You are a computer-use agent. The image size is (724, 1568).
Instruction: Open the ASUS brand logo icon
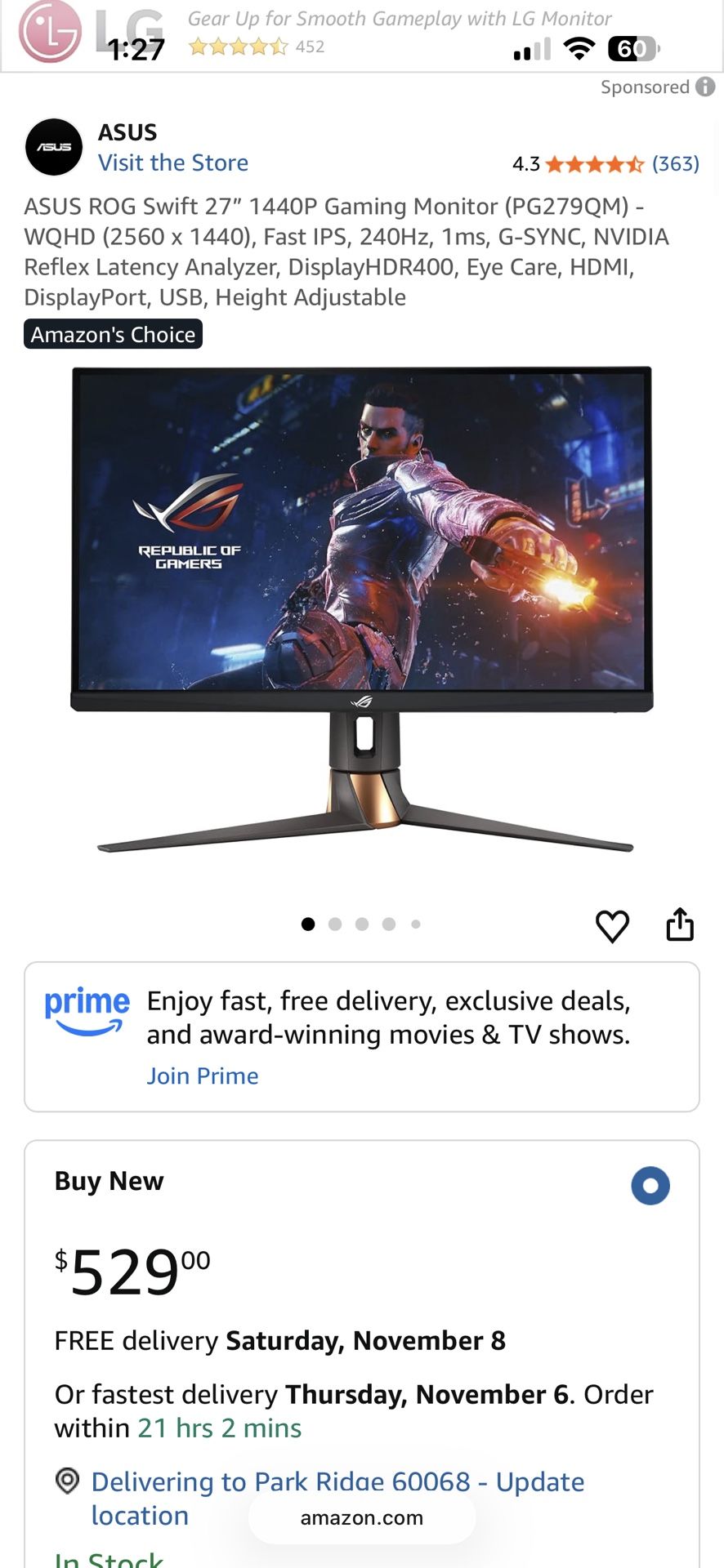[53, 147]
